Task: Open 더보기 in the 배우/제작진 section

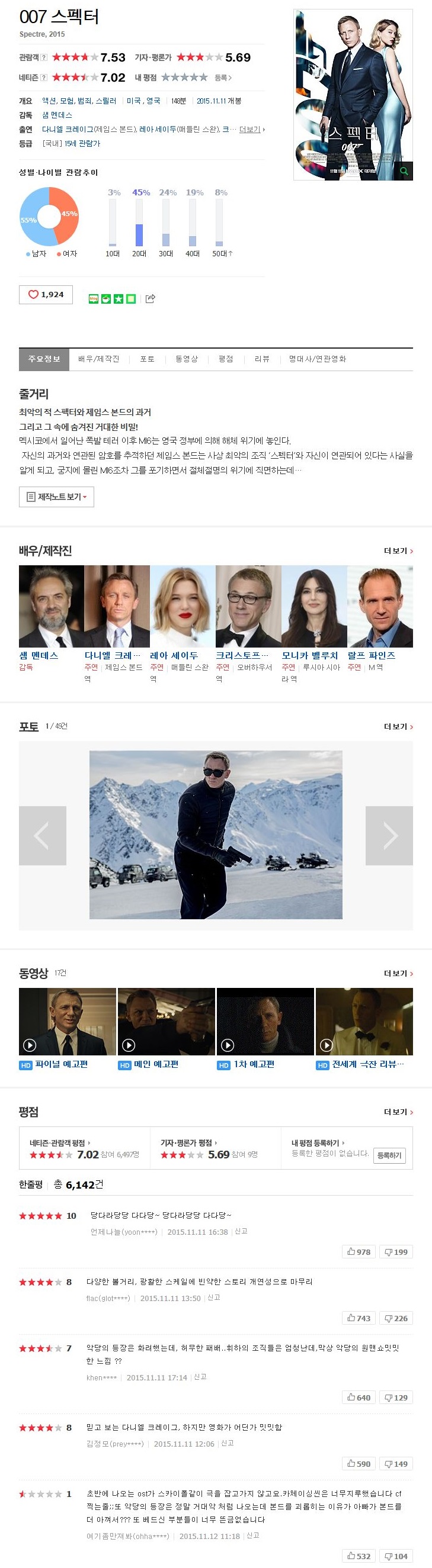Action: 398,551
